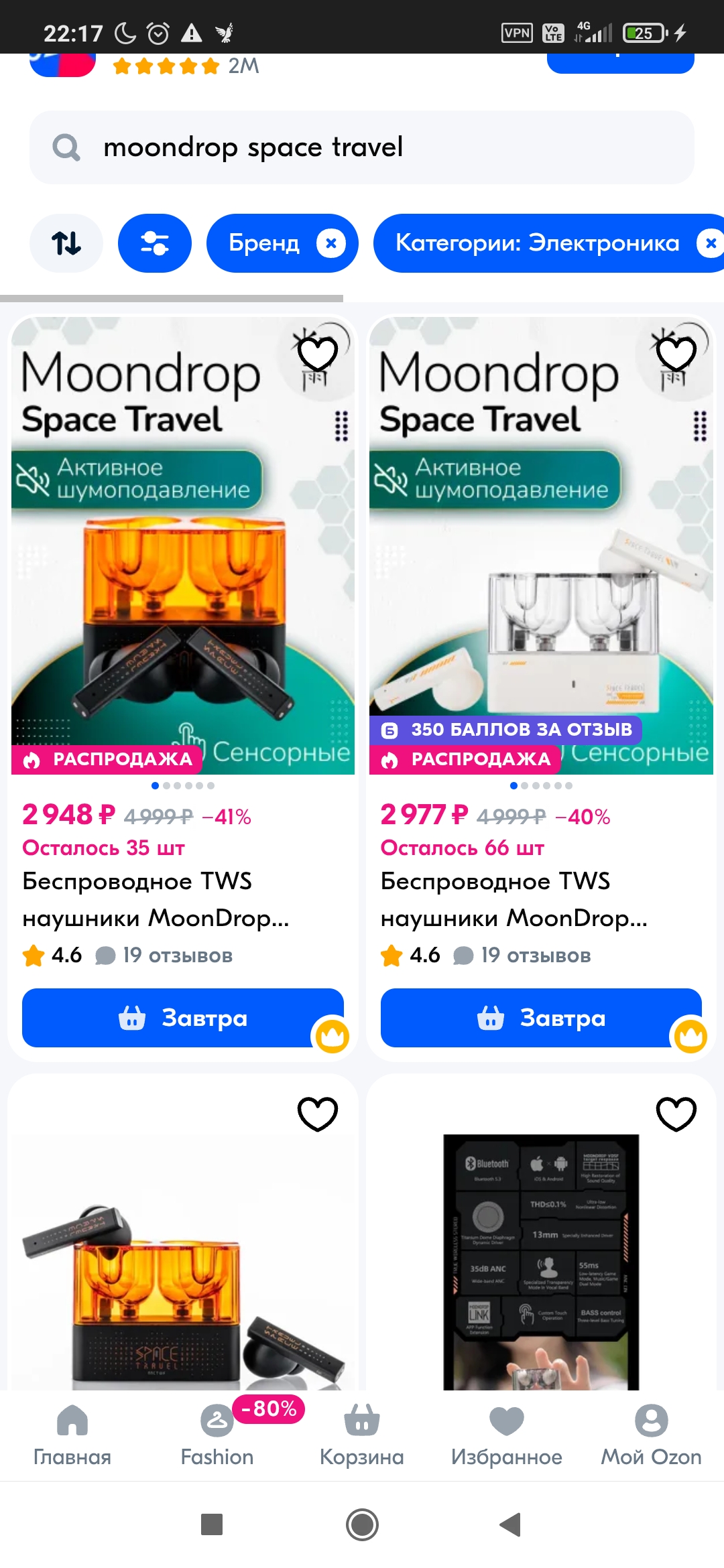Screen dimensions: 724x1568
Task: Add the 2 948 ₽ headphones to favorites
Action: click(x=318, y=353)
